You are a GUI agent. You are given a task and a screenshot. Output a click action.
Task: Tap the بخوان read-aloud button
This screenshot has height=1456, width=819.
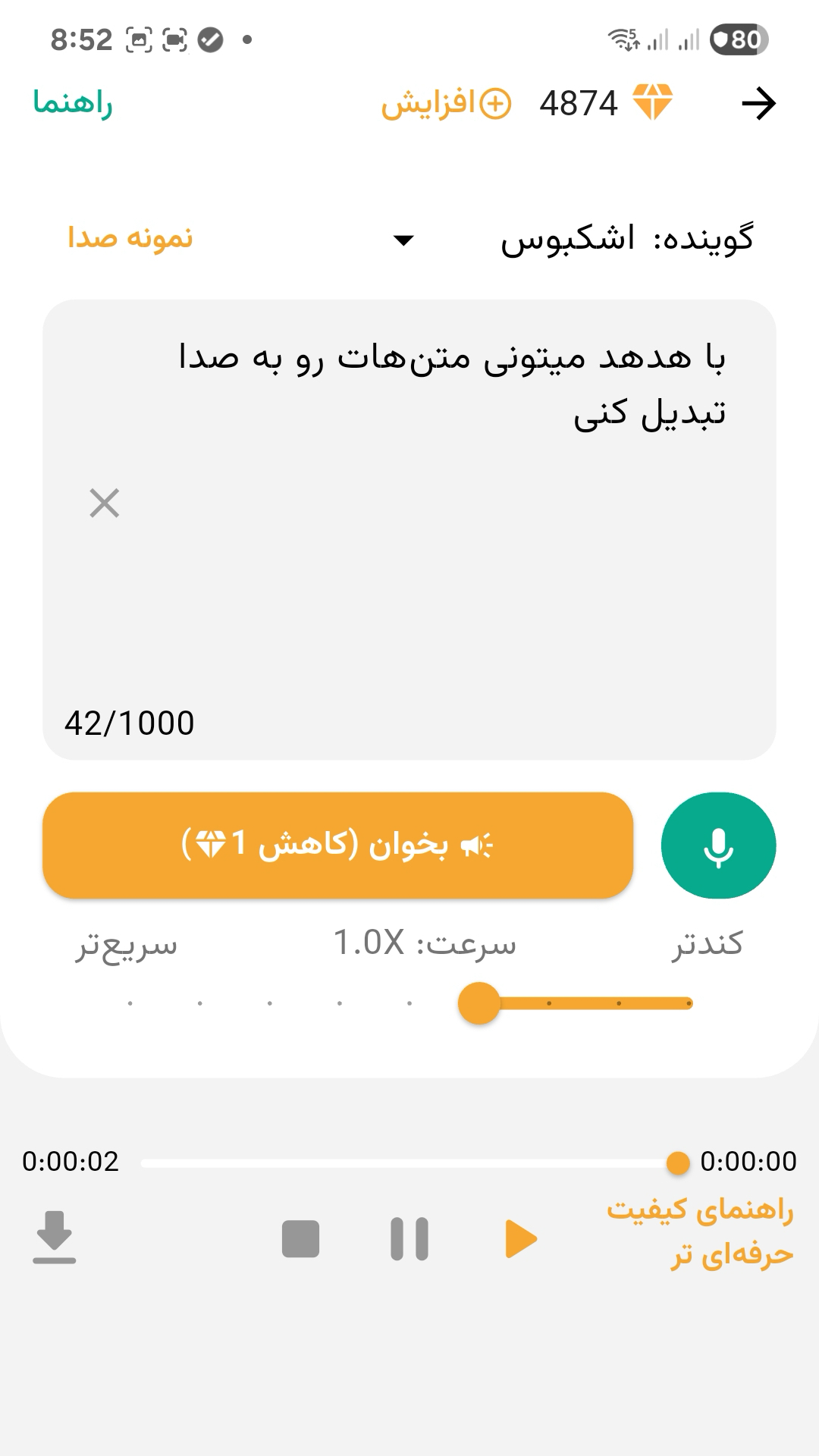(338, 845)
